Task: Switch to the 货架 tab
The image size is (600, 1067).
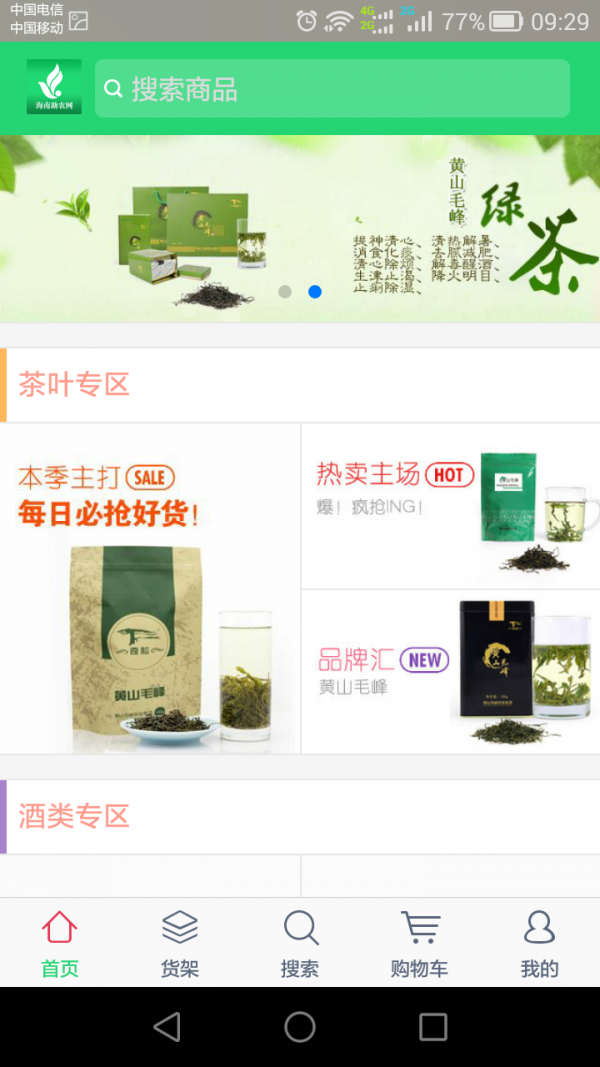Action: [180, 942]
